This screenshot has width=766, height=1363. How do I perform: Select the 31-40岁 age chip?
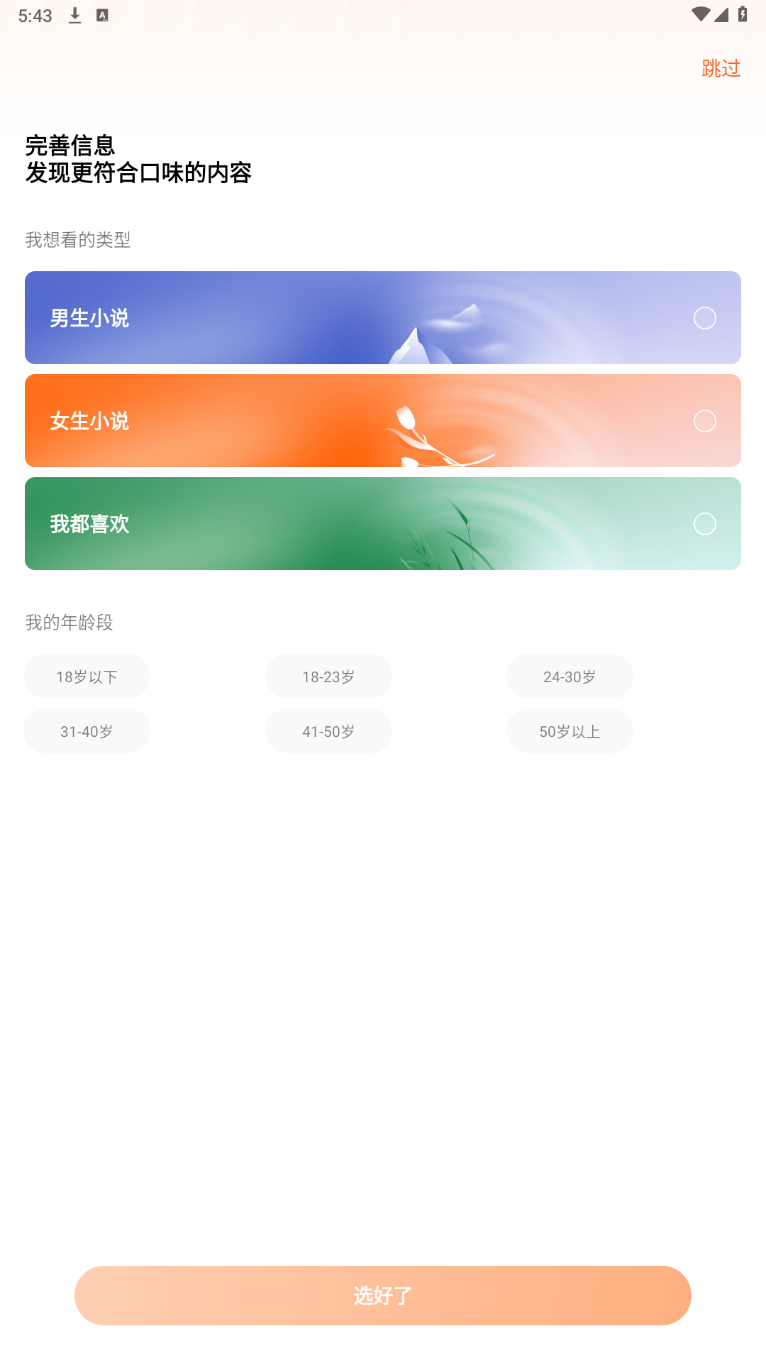point(87,731)
